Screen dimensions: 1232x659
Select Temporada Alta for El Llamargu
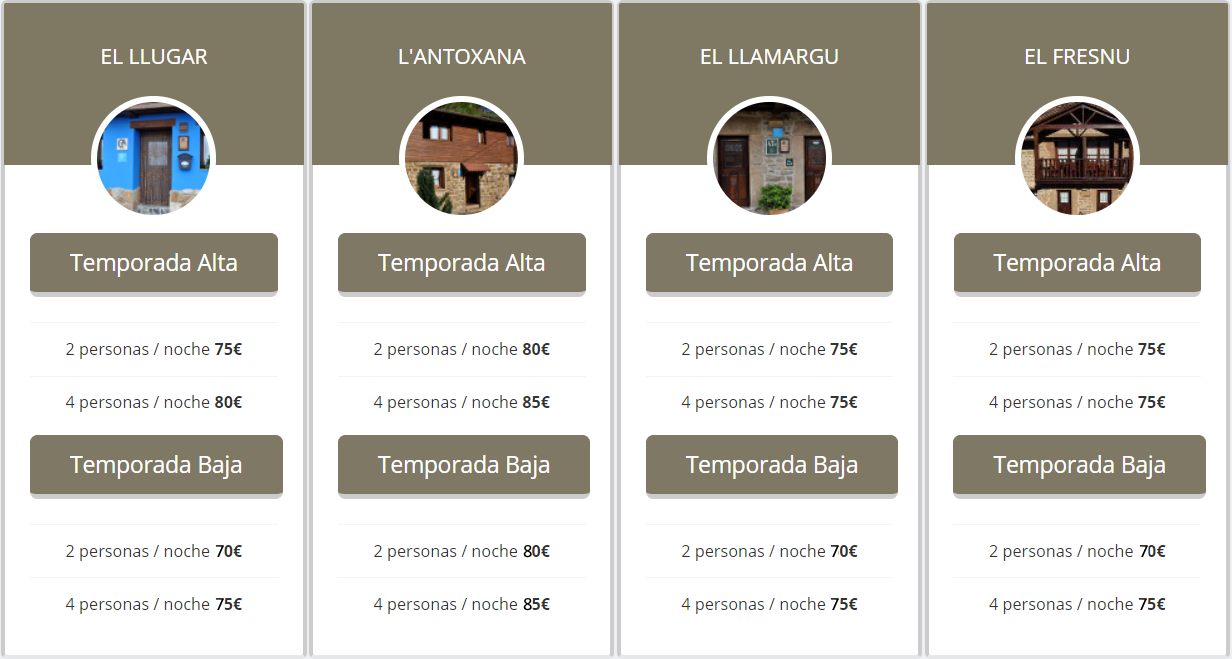pos(769,263)
